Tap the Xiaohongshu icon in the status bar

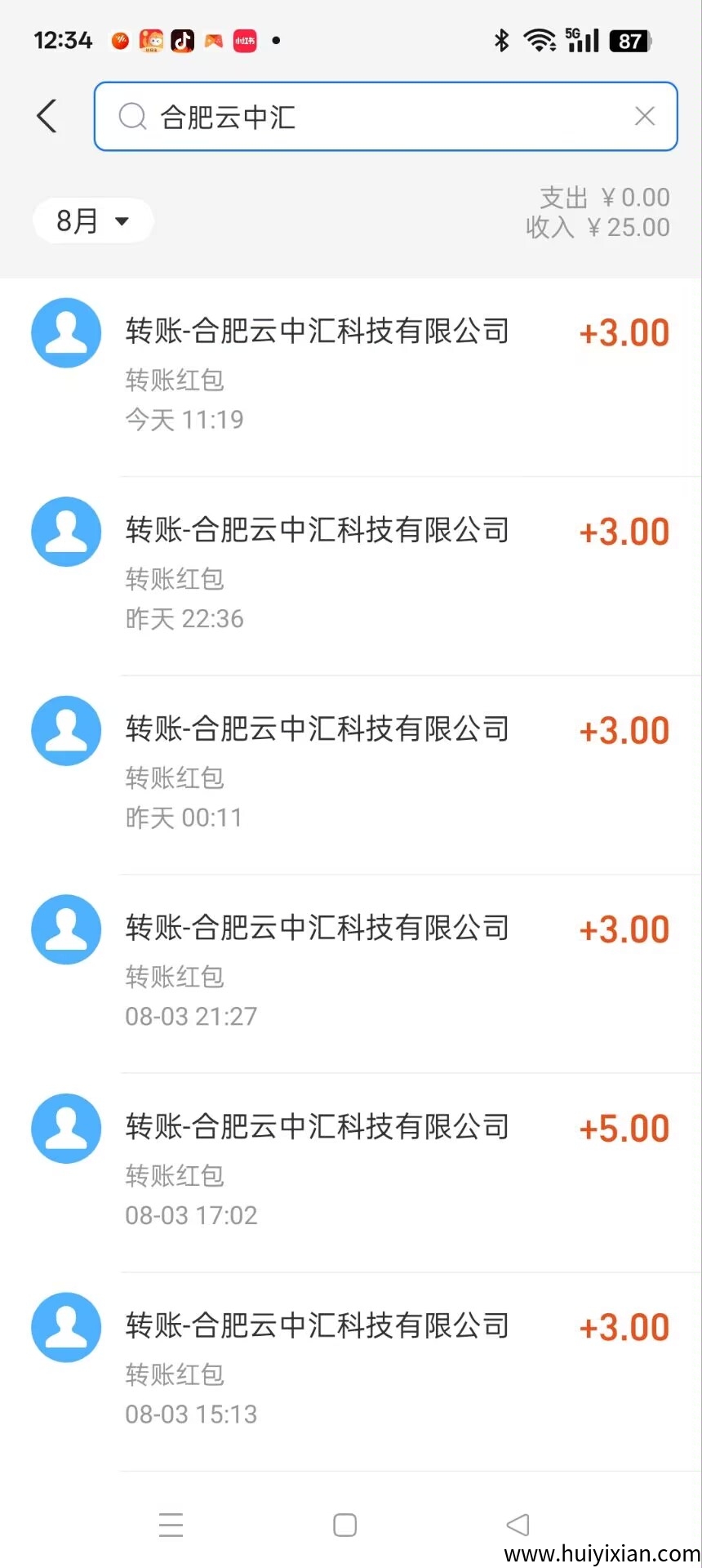point(243,39)
